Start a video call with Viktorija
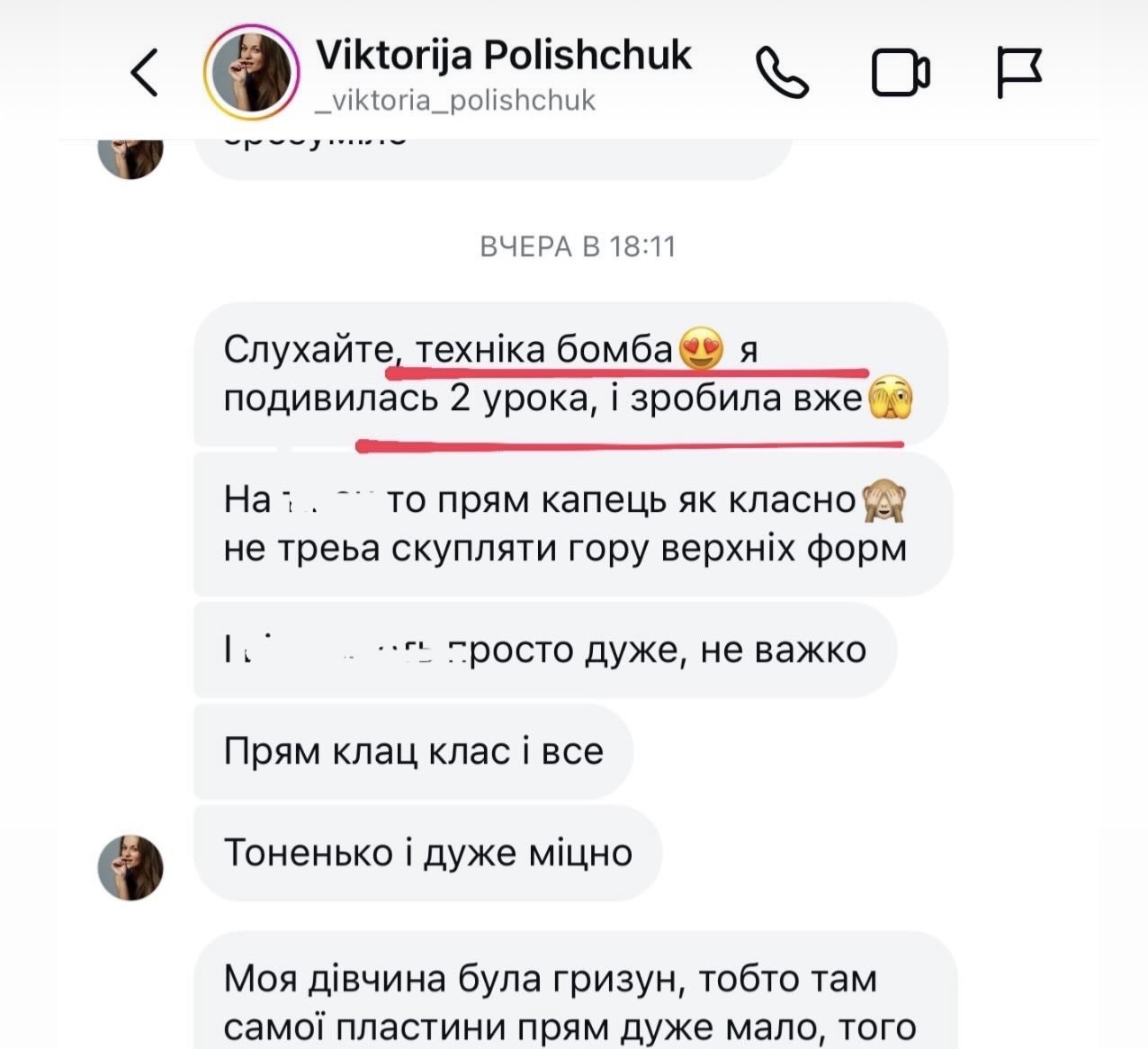Viewport: 1148px width, 1049px height. 900,73
